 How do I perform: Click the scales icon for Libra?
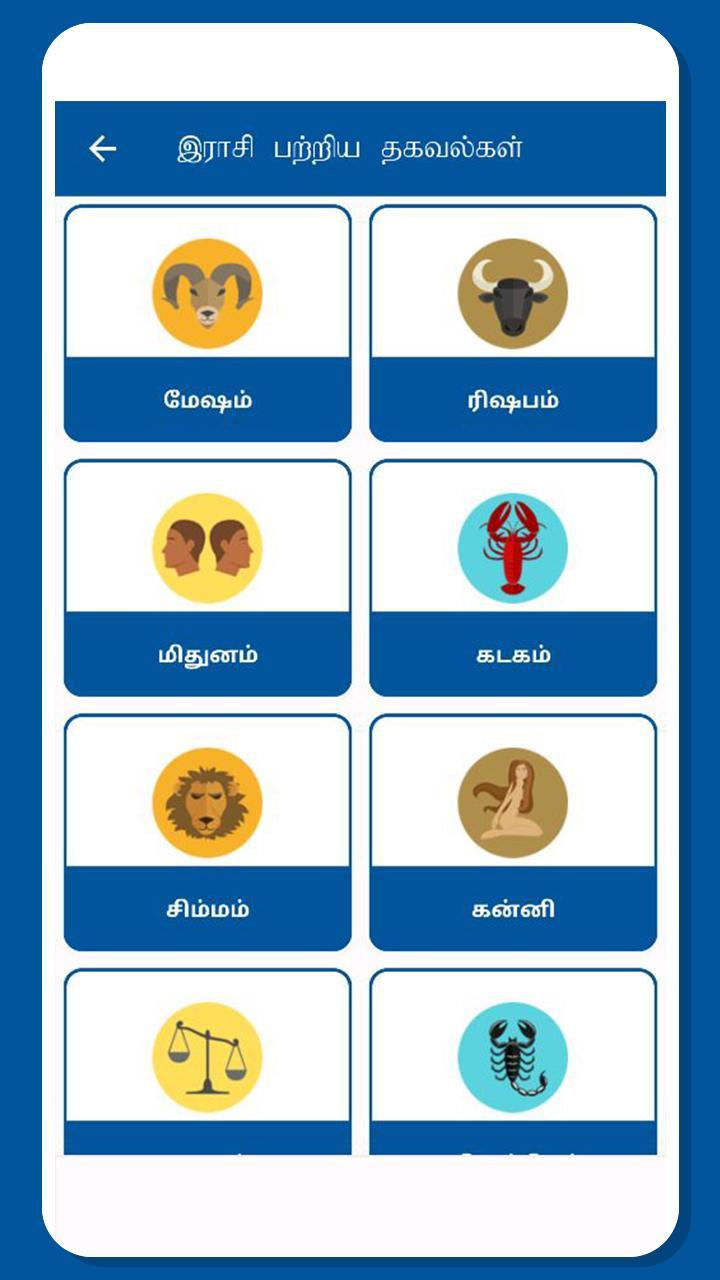click(207, 1055)
